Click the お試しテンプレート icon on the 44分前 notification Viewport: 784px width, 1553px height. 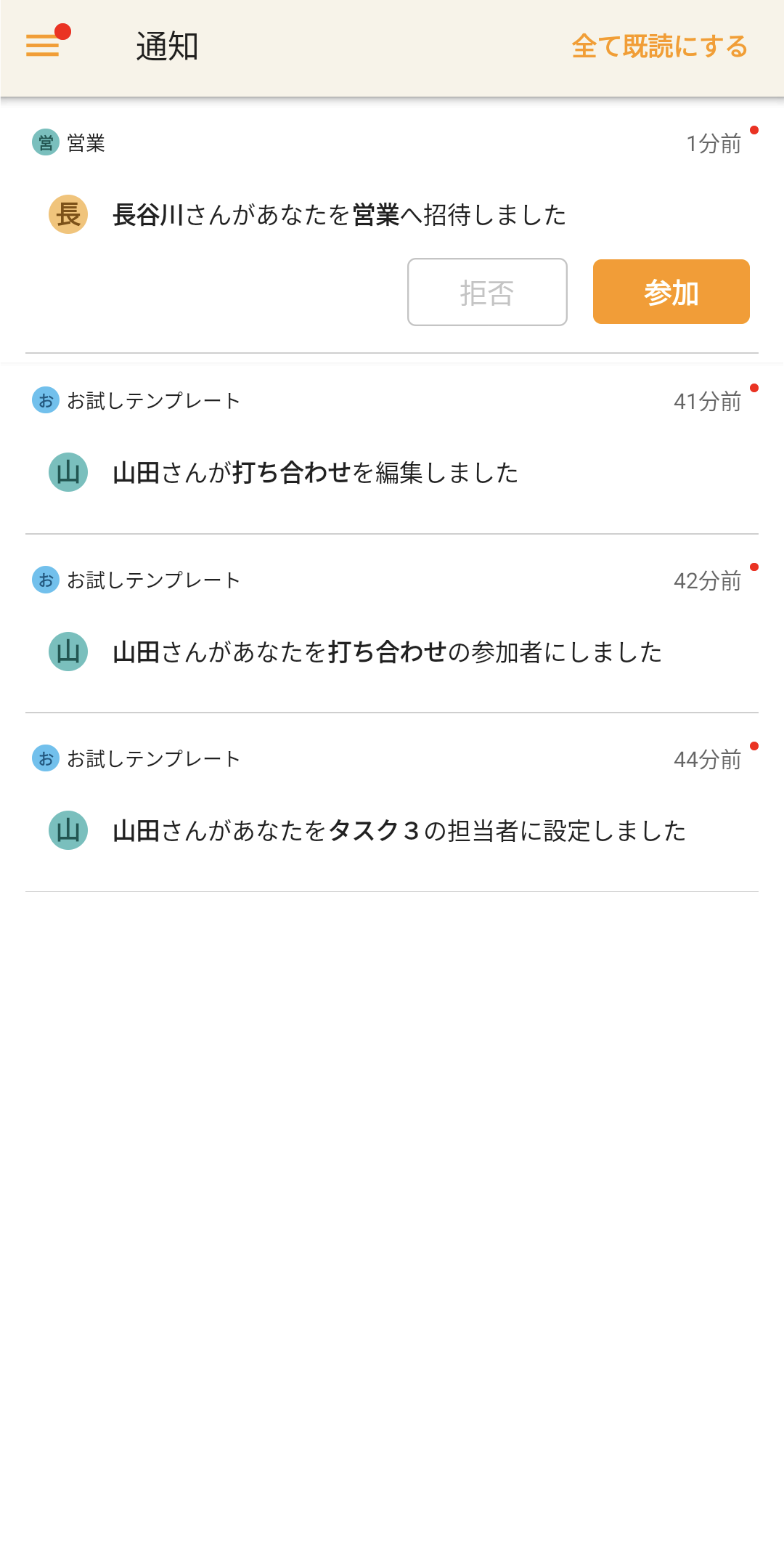[44, 759]
